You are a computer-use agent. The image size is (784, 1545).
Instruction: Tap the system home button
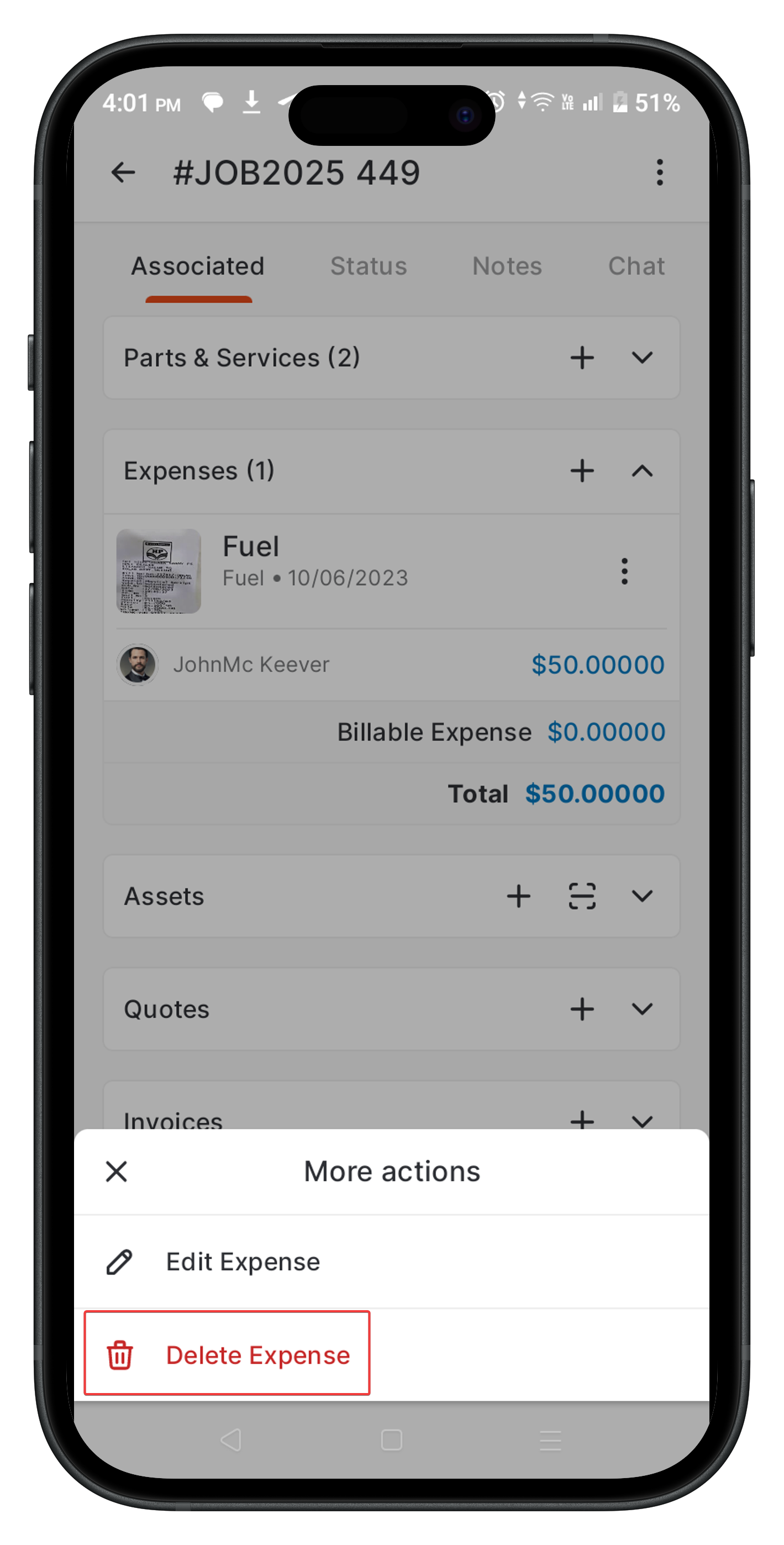[391, 1439]
